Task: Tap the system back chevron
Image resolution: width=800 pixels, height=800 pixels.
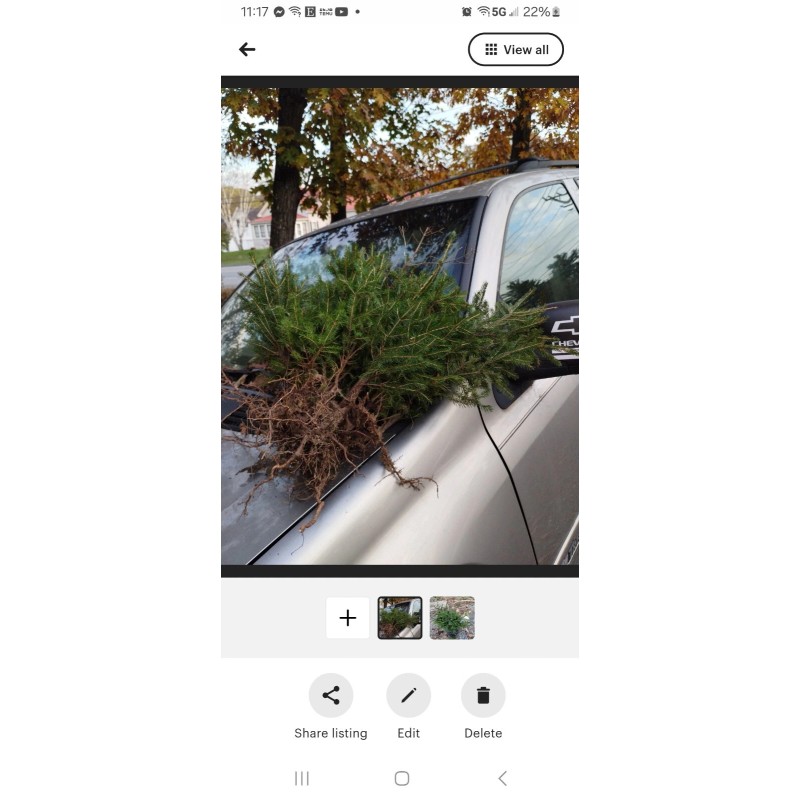Action: pyautogui.click(x=503, y=779)
